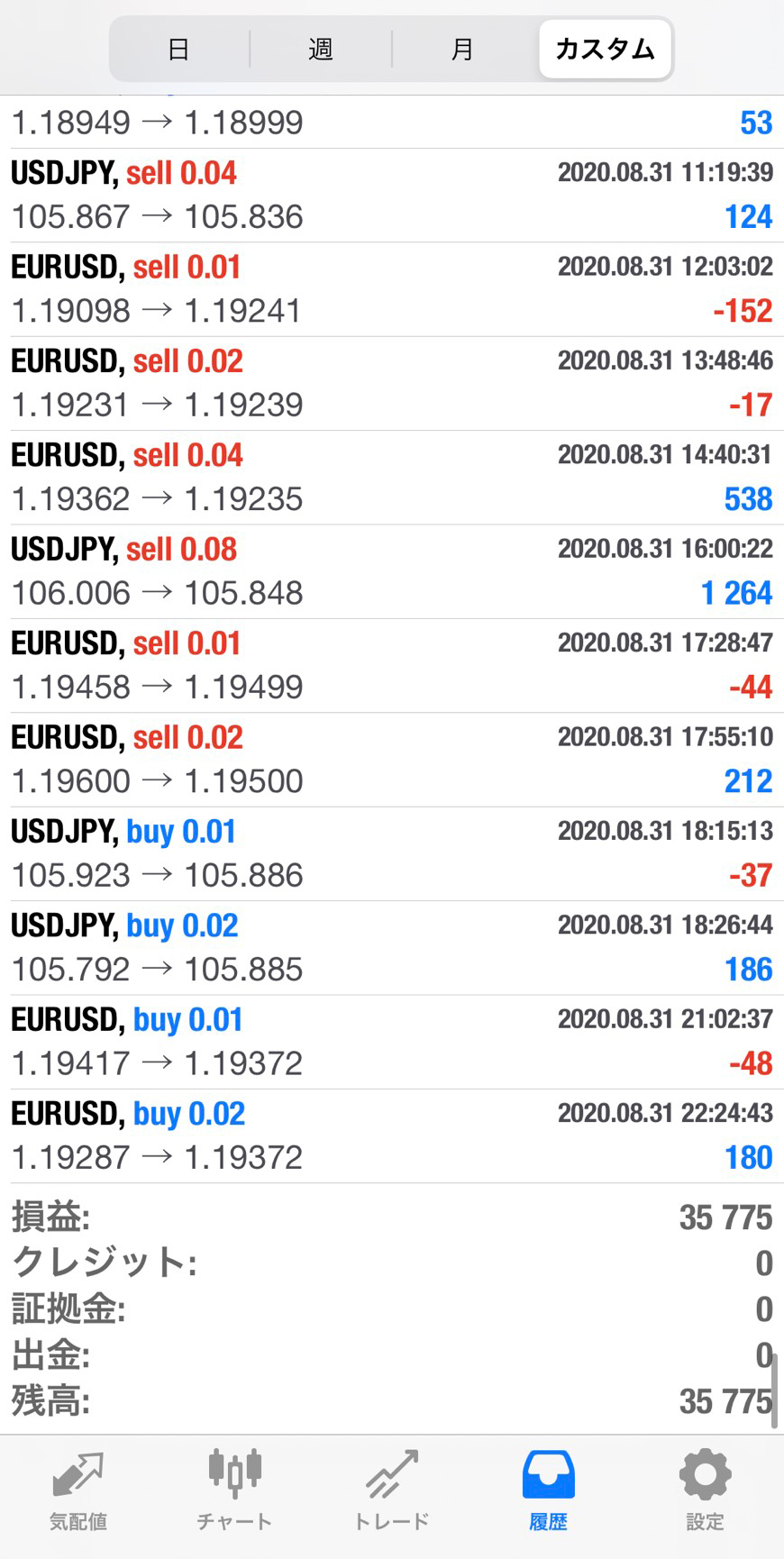The width and height of the screenshot is (784, 1559).
Task: Show the 月 (month) history period
Action: pyautogui.click(x=462, y=49)
